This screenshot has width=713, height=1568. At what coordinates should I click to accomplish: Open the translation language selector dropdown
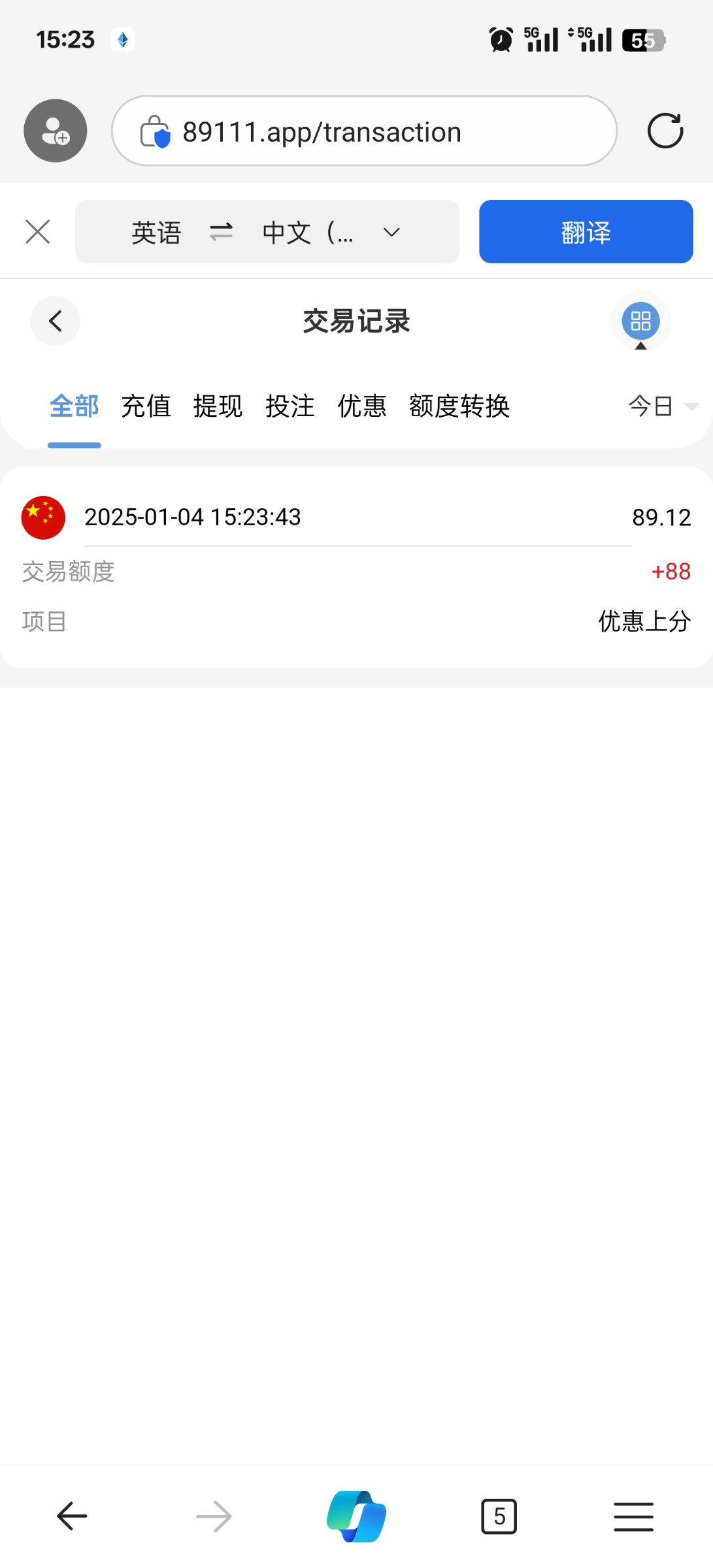(391, 232)
